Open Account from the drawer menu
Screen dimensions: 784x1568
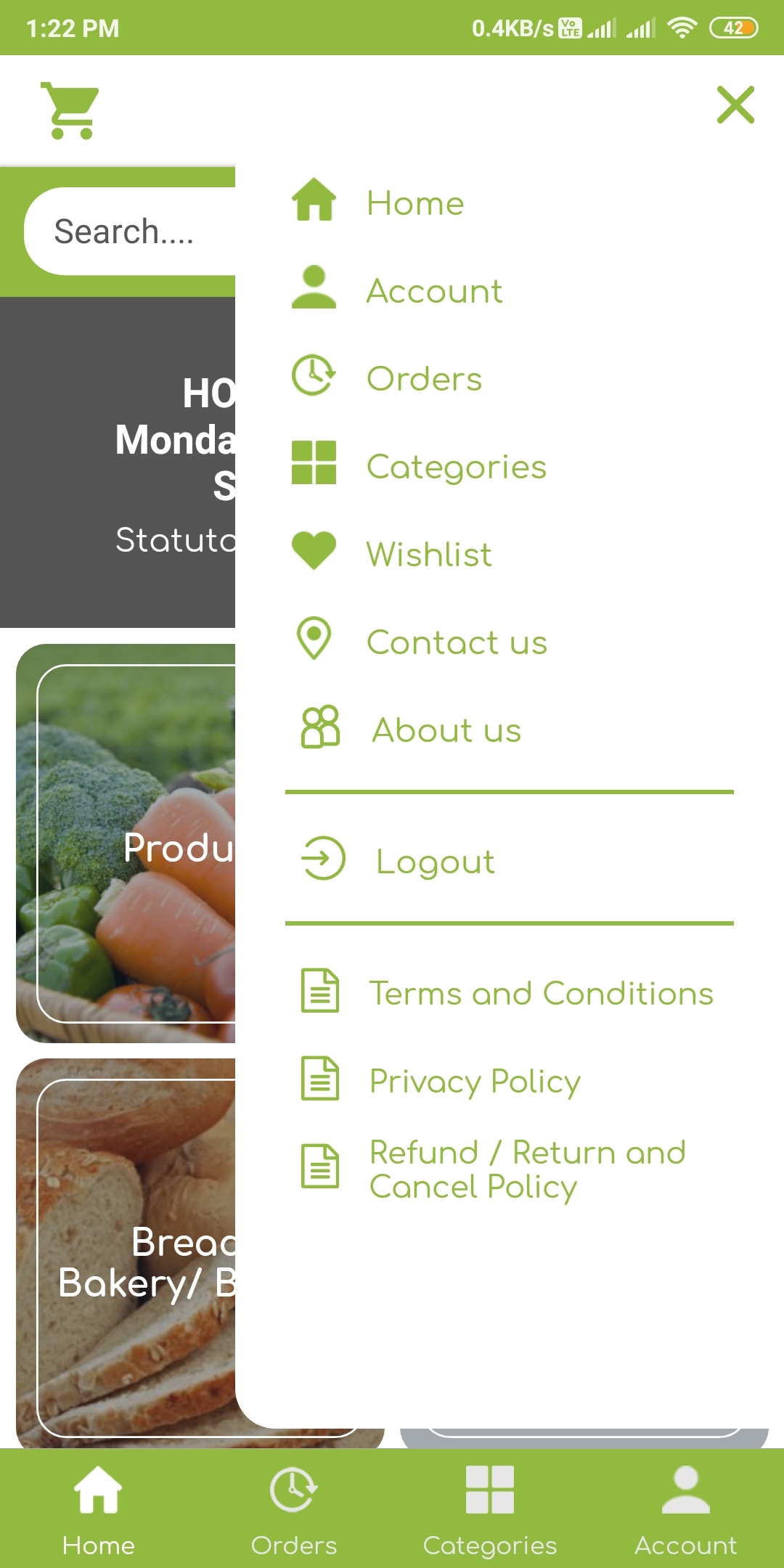point(433,290)
